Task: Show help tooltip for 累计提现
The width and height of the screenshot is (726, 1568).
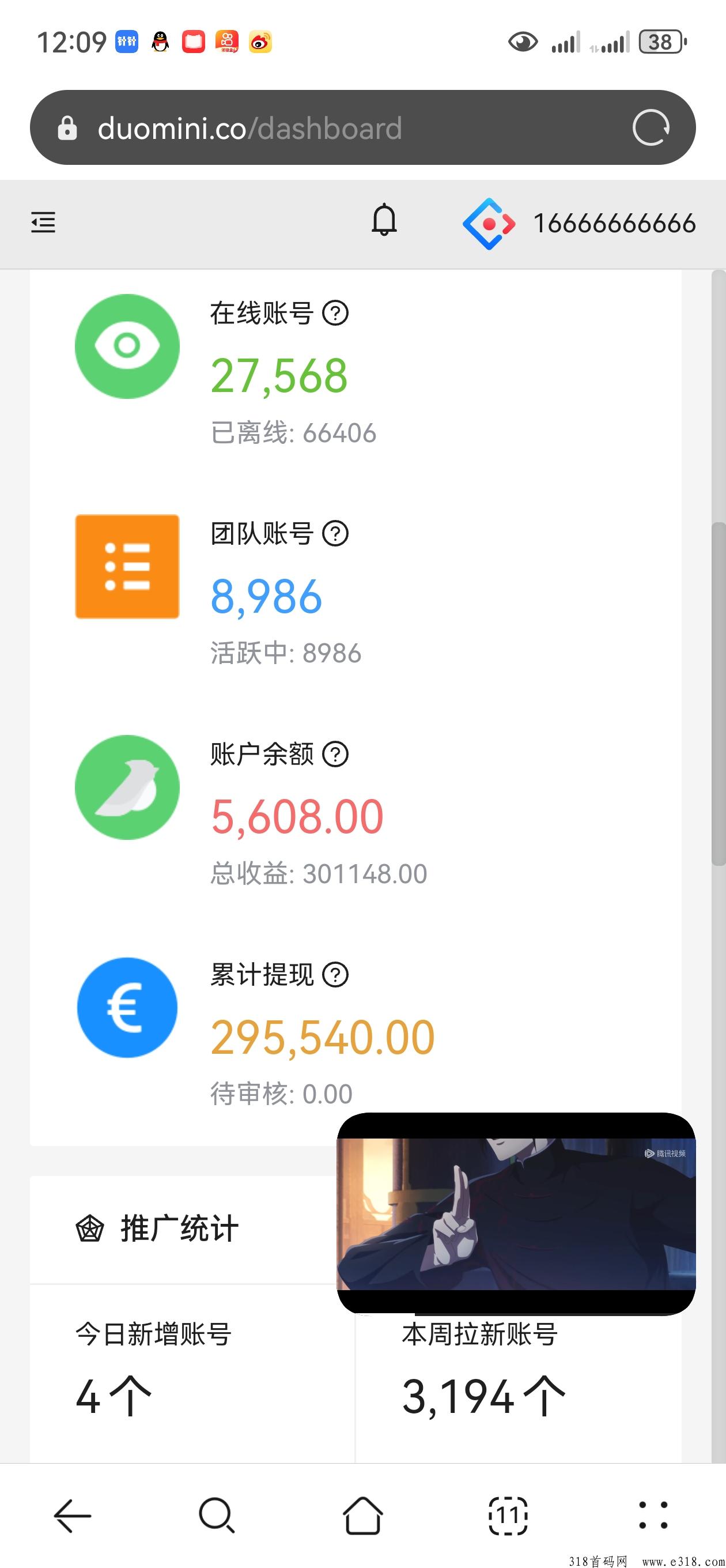Action: (x=335, y=974)
